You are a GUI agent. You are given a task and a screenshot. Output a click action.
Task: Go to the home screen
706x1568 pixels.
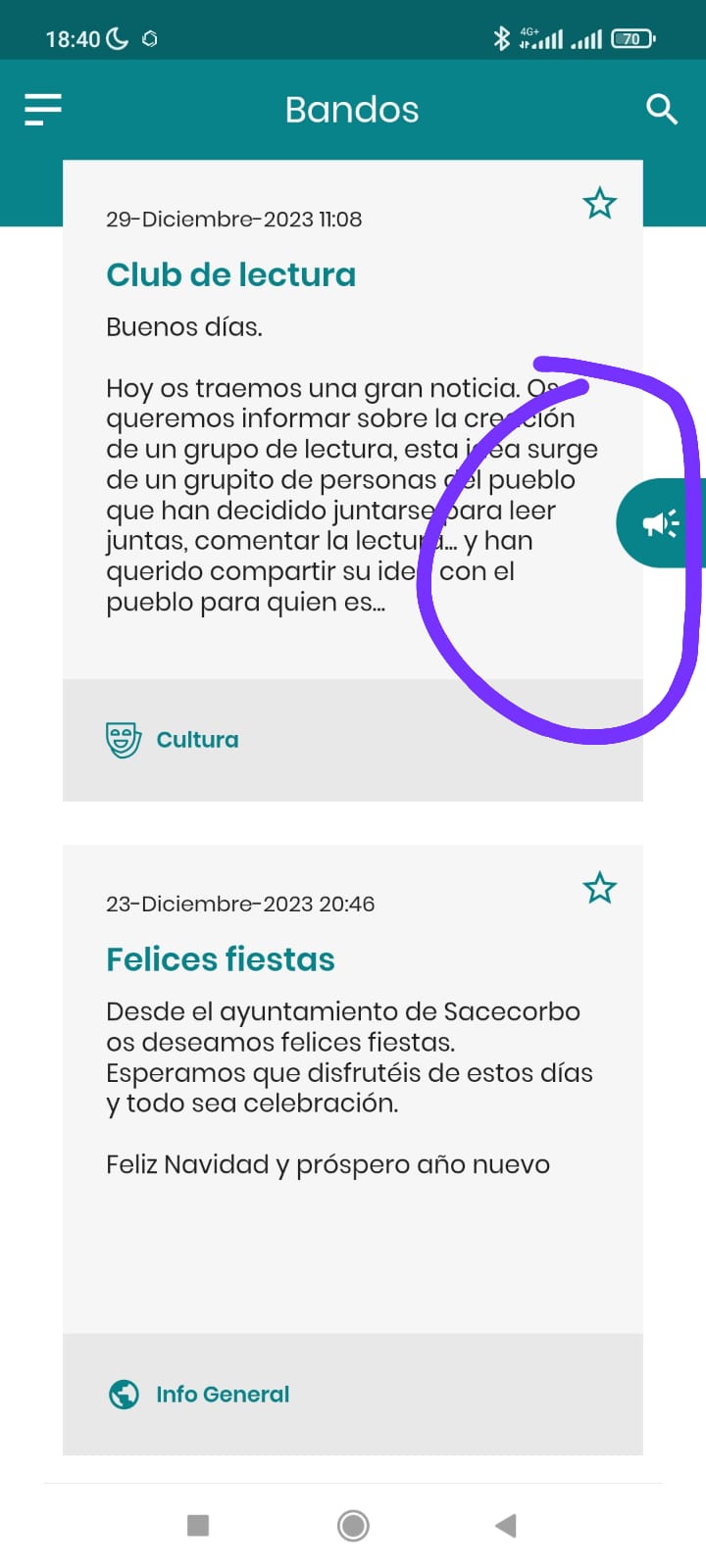(x=353, y=1525)
